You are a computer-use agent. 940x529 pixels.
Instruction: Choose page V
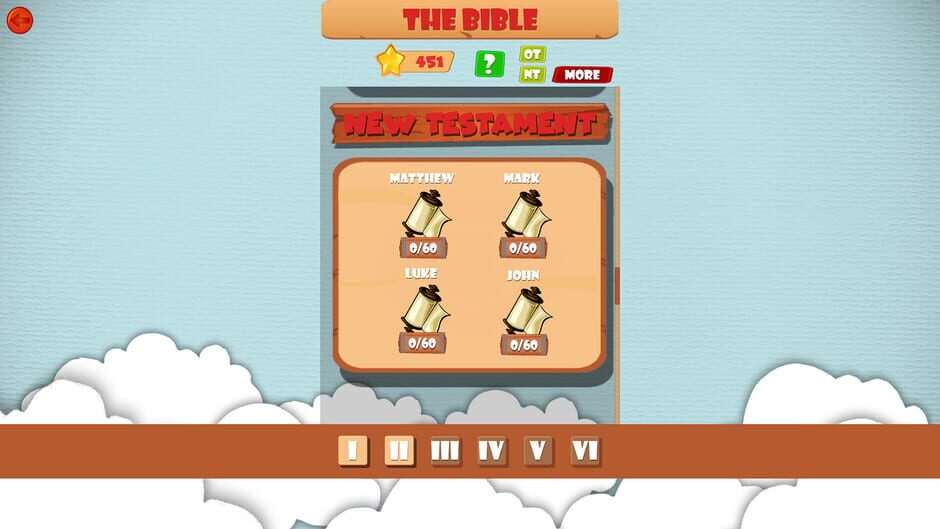(538, 451)
